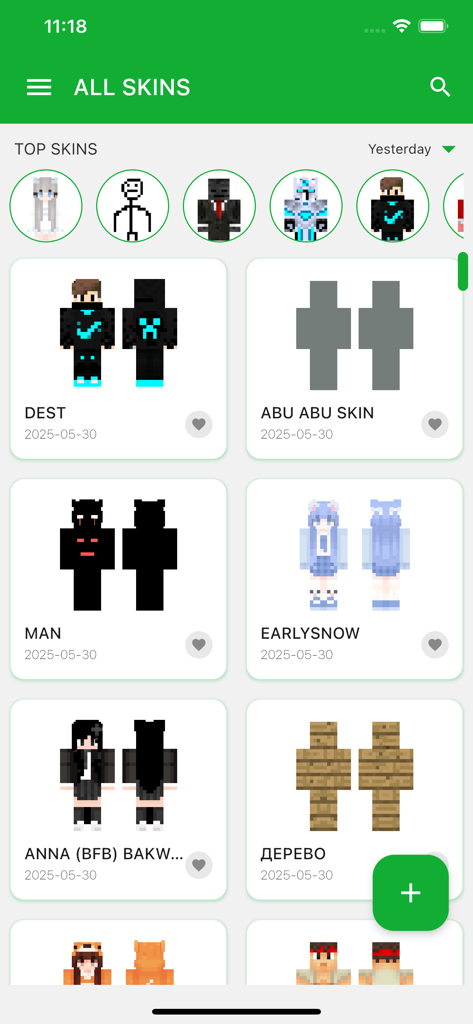Like the MAN skin

click(199, 645)
